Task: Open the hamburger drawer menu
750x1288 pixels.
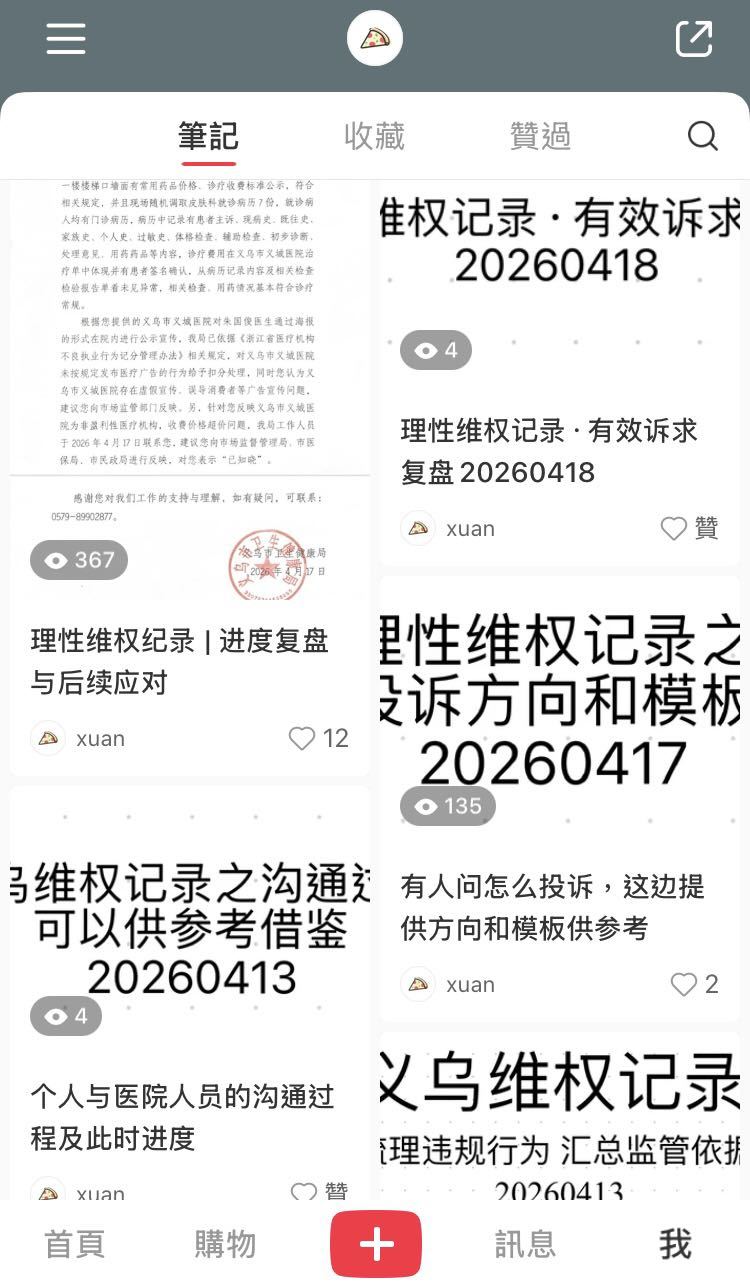Action: (x=66, y=39)
